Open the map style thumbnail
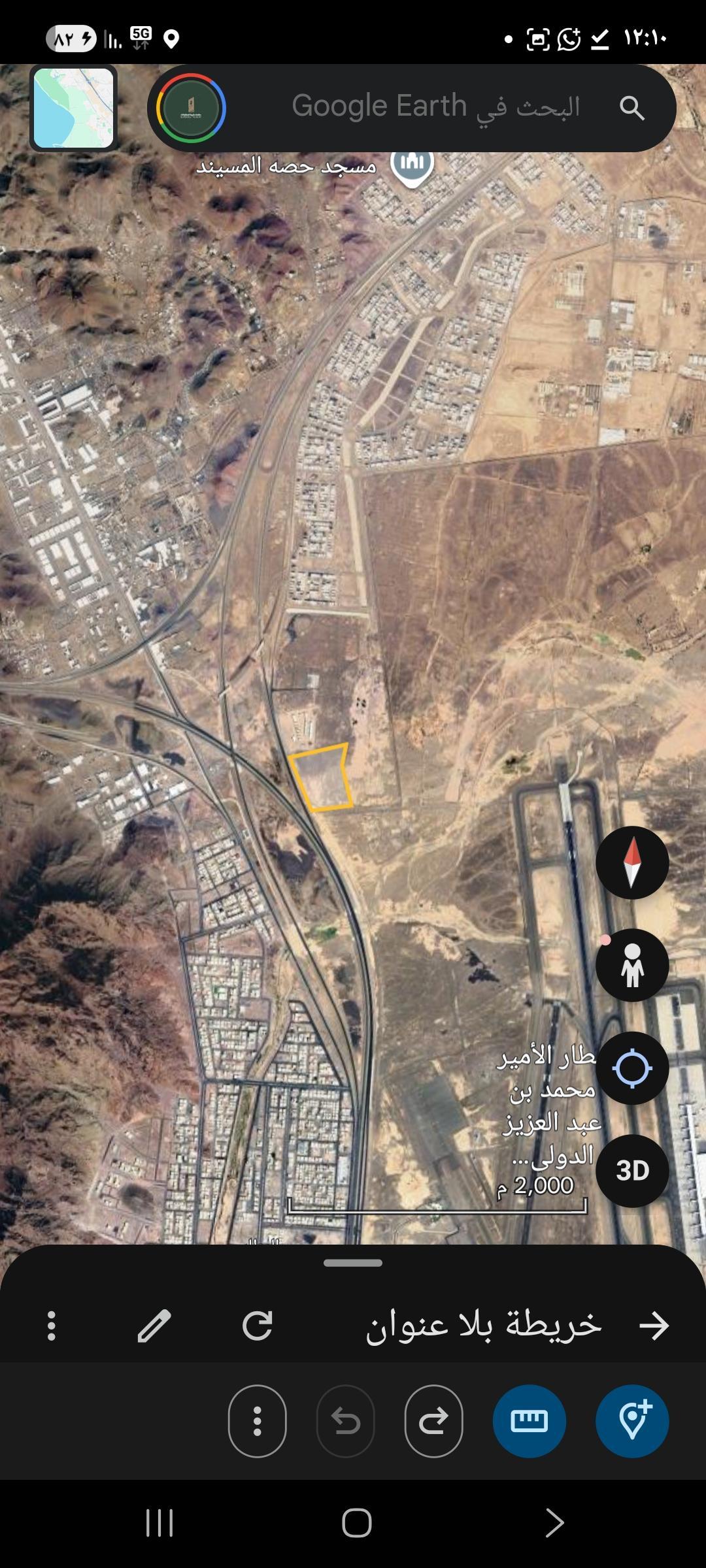This screenshot has width=706, height=1568. [73, 108]
